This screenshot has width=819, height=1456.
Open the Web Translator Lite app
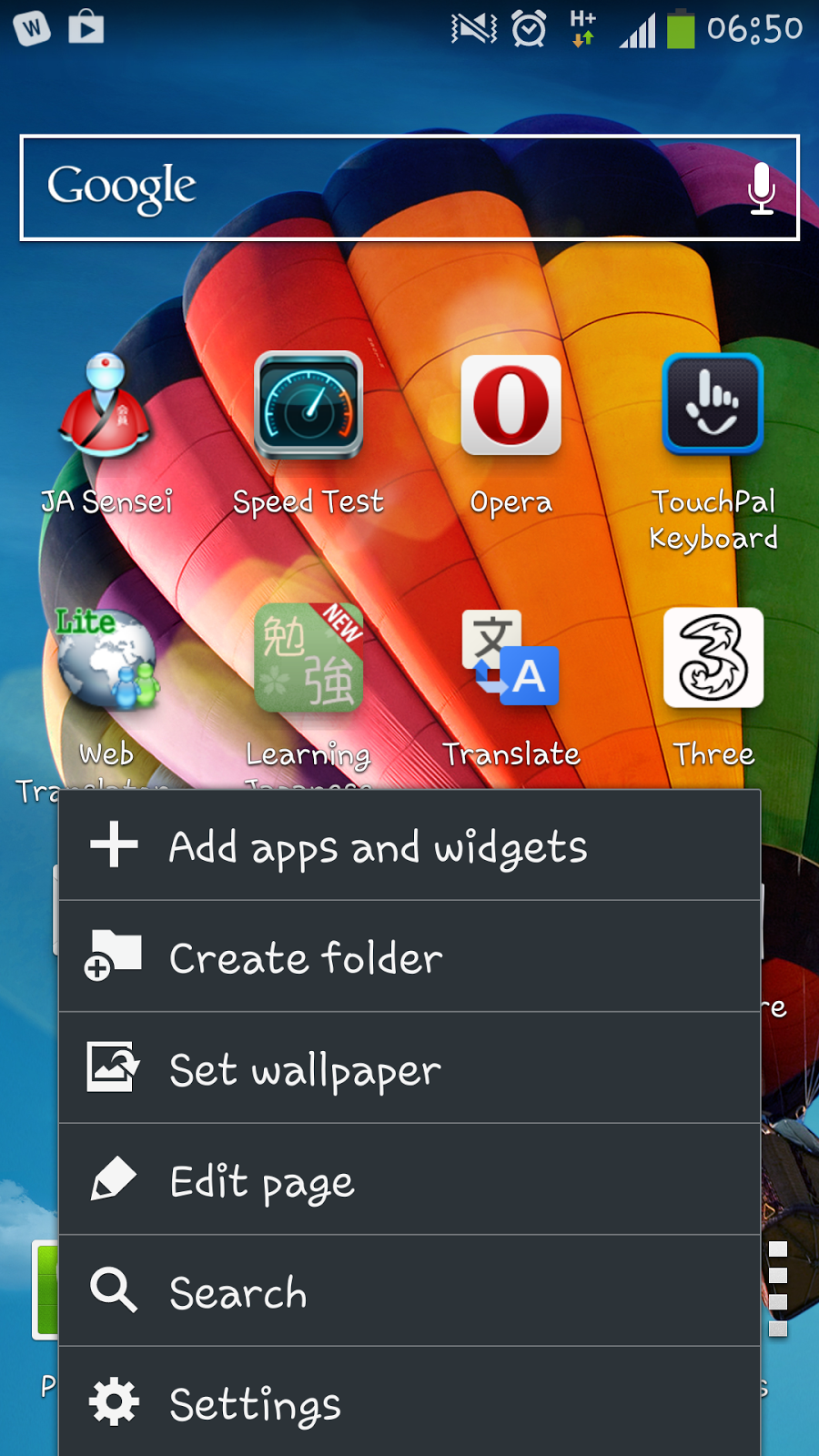(x=106, y=662)
